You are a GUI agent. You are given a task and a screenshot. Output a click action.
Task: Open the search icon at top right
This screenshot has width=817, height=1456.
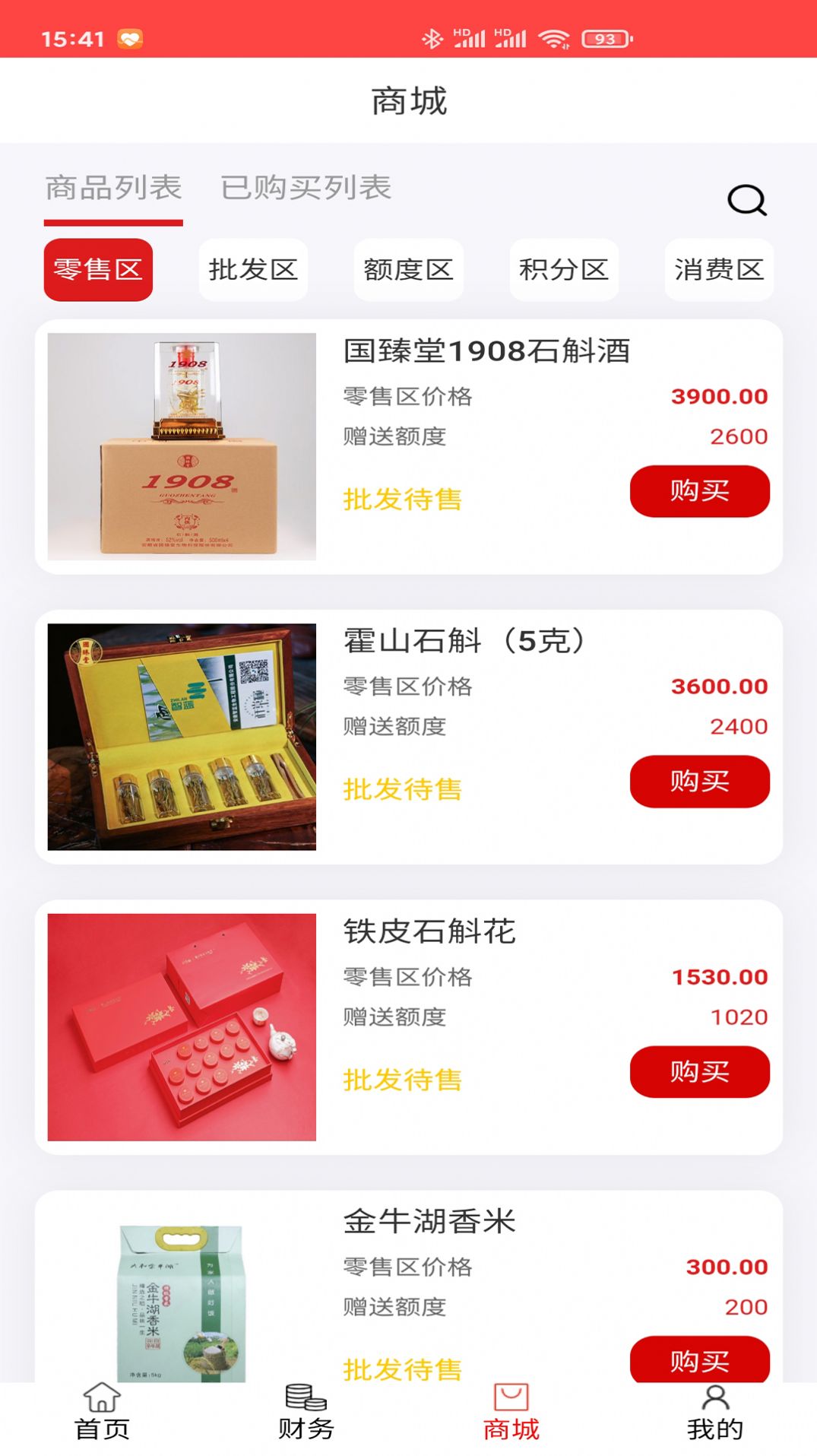coord(748,200)
